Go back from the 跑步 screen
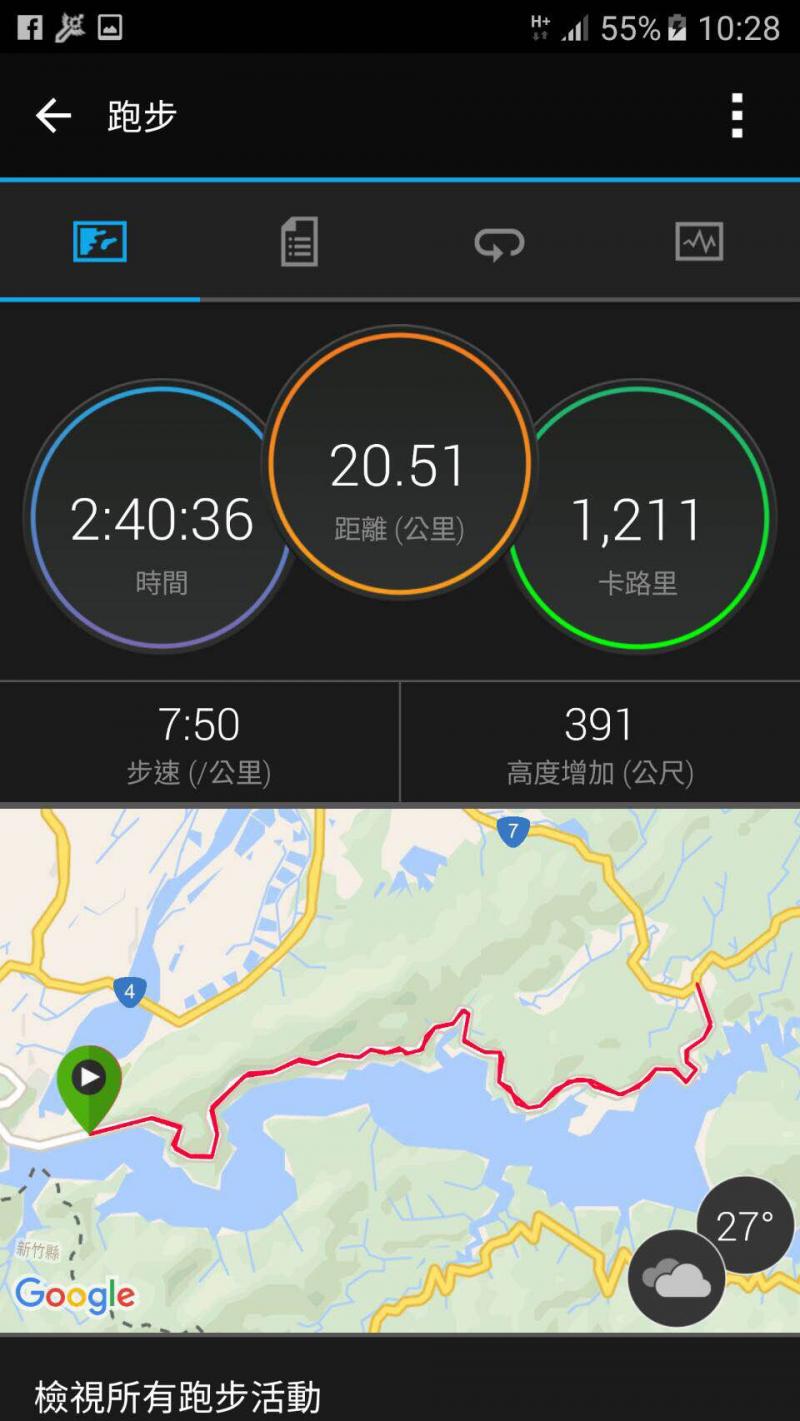Screen dimensions: 800x1421 pyautogui.click(x=53, y=117)
